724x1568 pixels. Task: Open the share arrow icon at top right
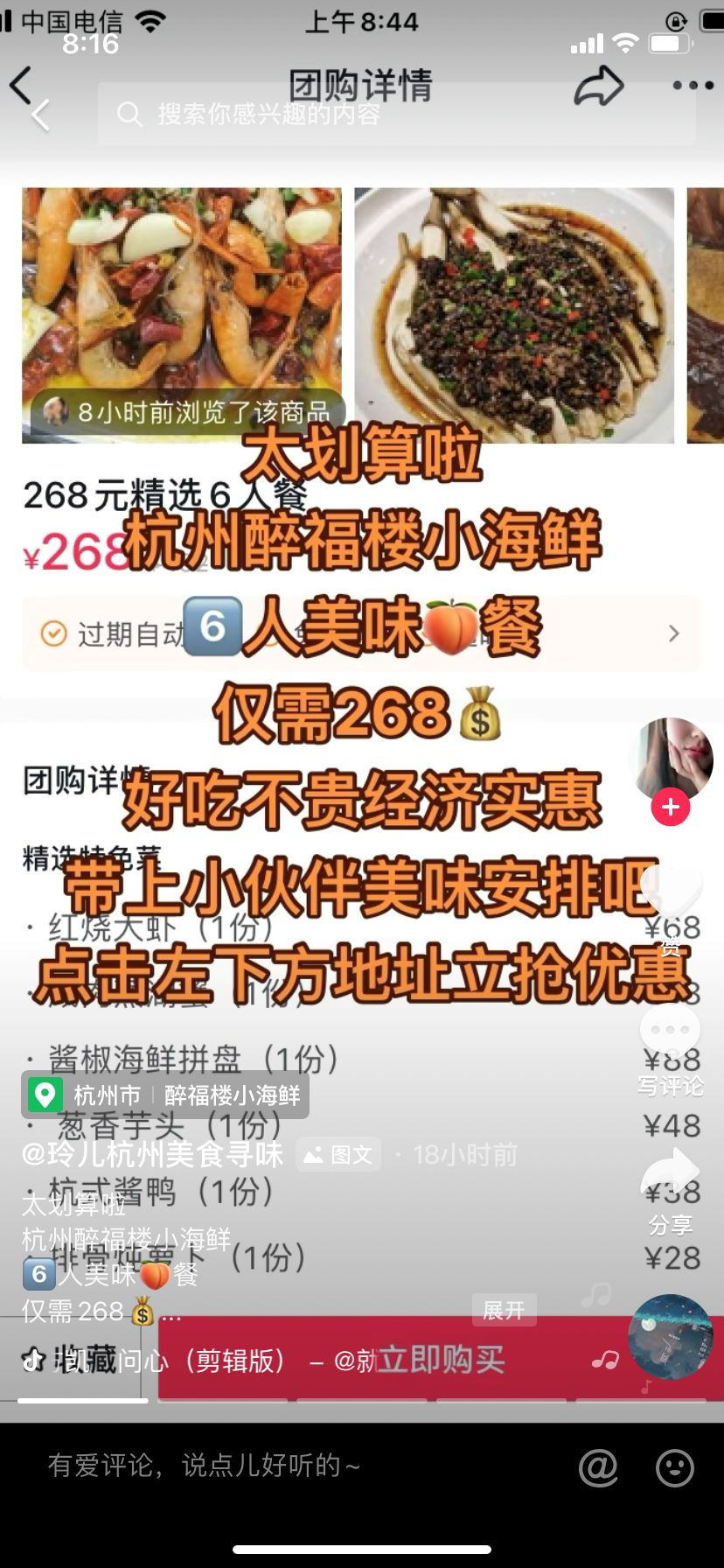pyautogui.click(x=597, y=85)
